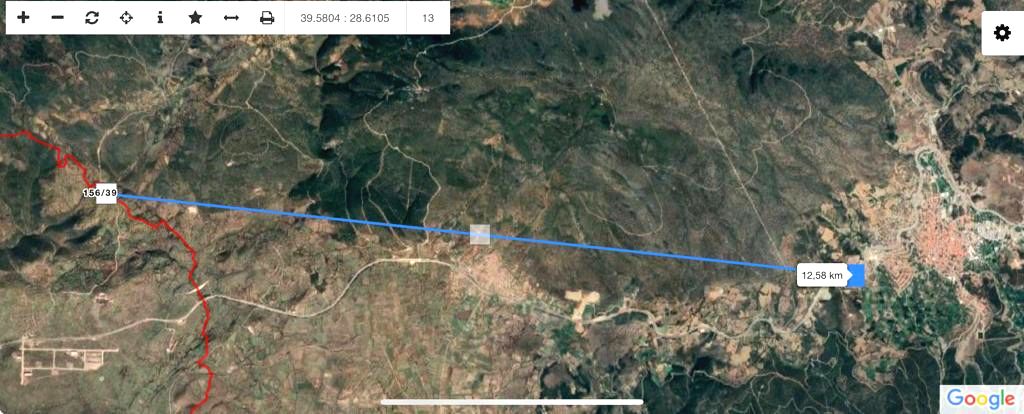Zoom out of the map
The width and height of the screenshot is (1024, 414).
click(x=58, y=18)
